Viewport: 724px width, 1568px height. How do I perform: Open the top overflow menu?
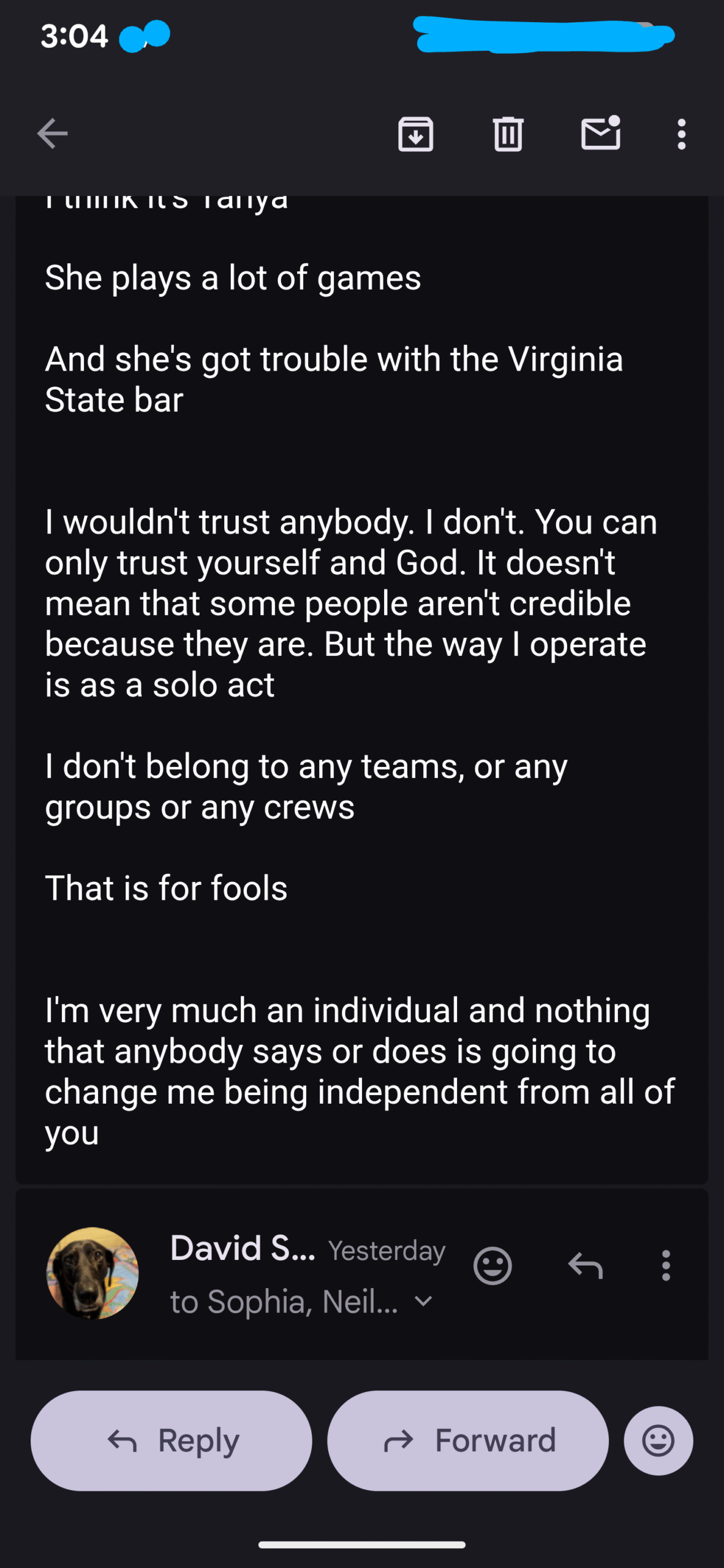681,134
